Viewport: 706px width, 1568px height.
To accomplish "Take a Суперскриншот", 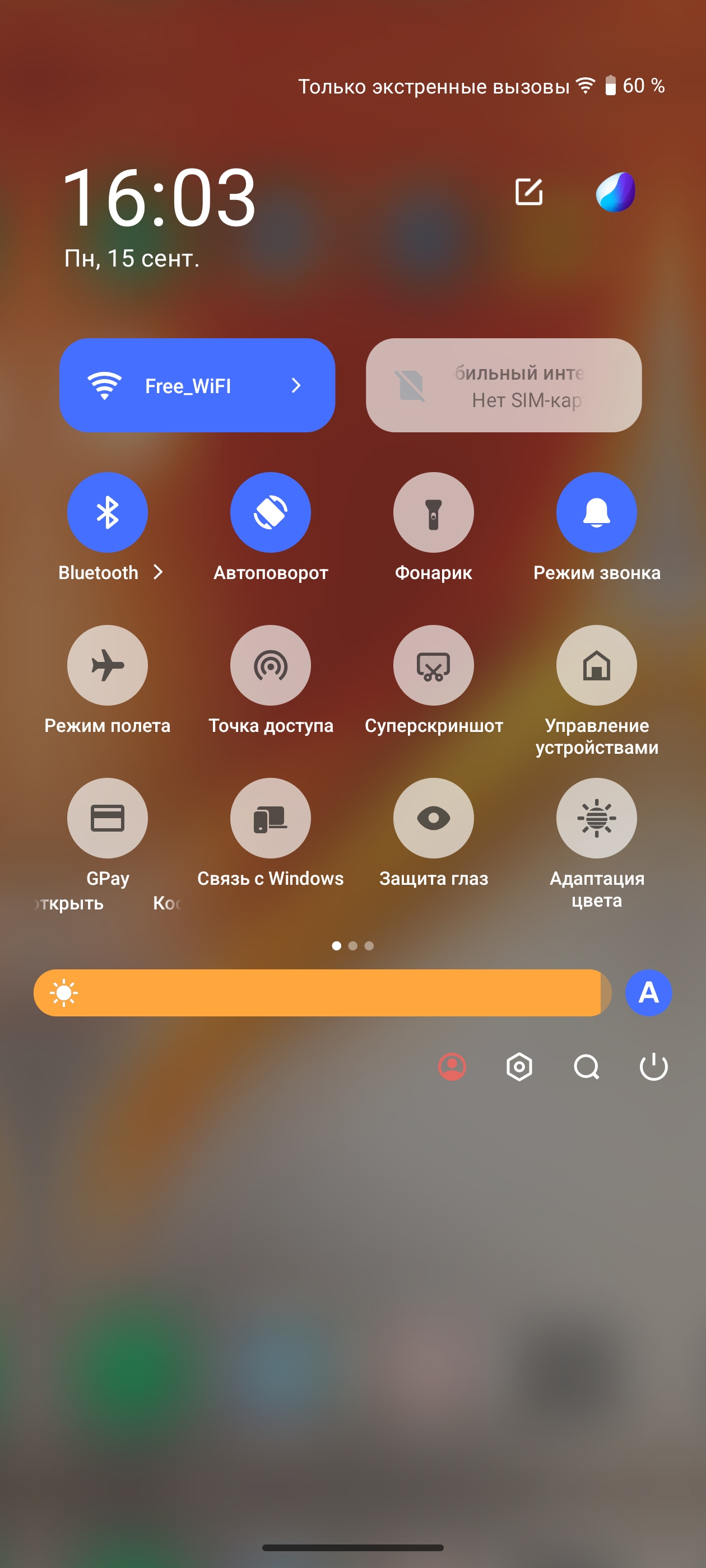I will 433,665.
